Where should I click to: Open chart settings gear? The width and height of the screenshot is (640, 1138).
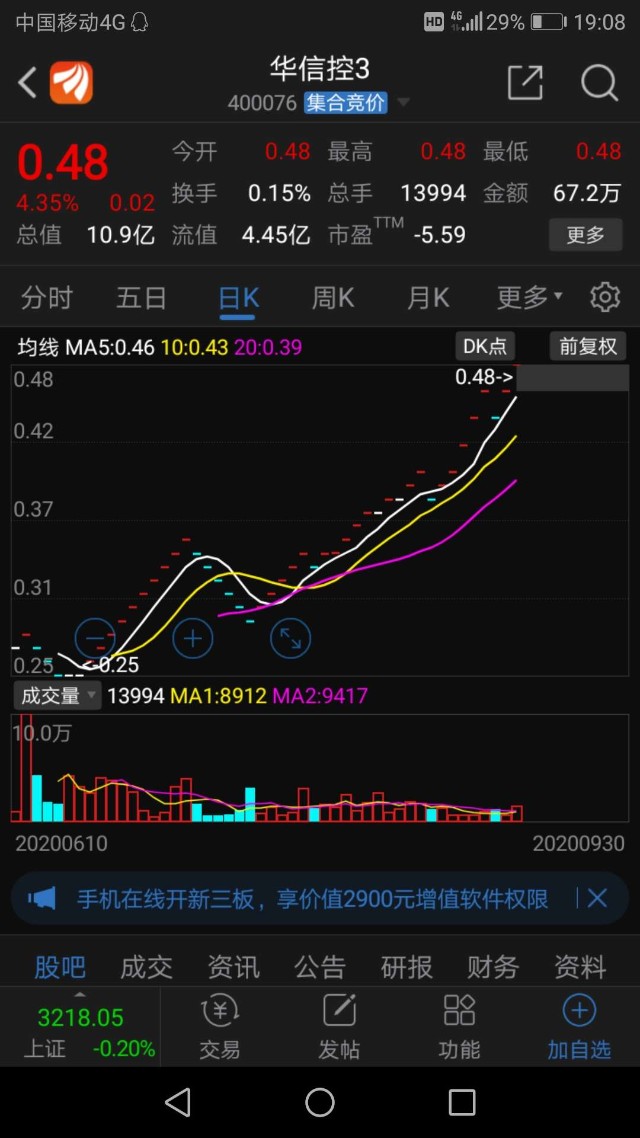click(x=604, y=297)
